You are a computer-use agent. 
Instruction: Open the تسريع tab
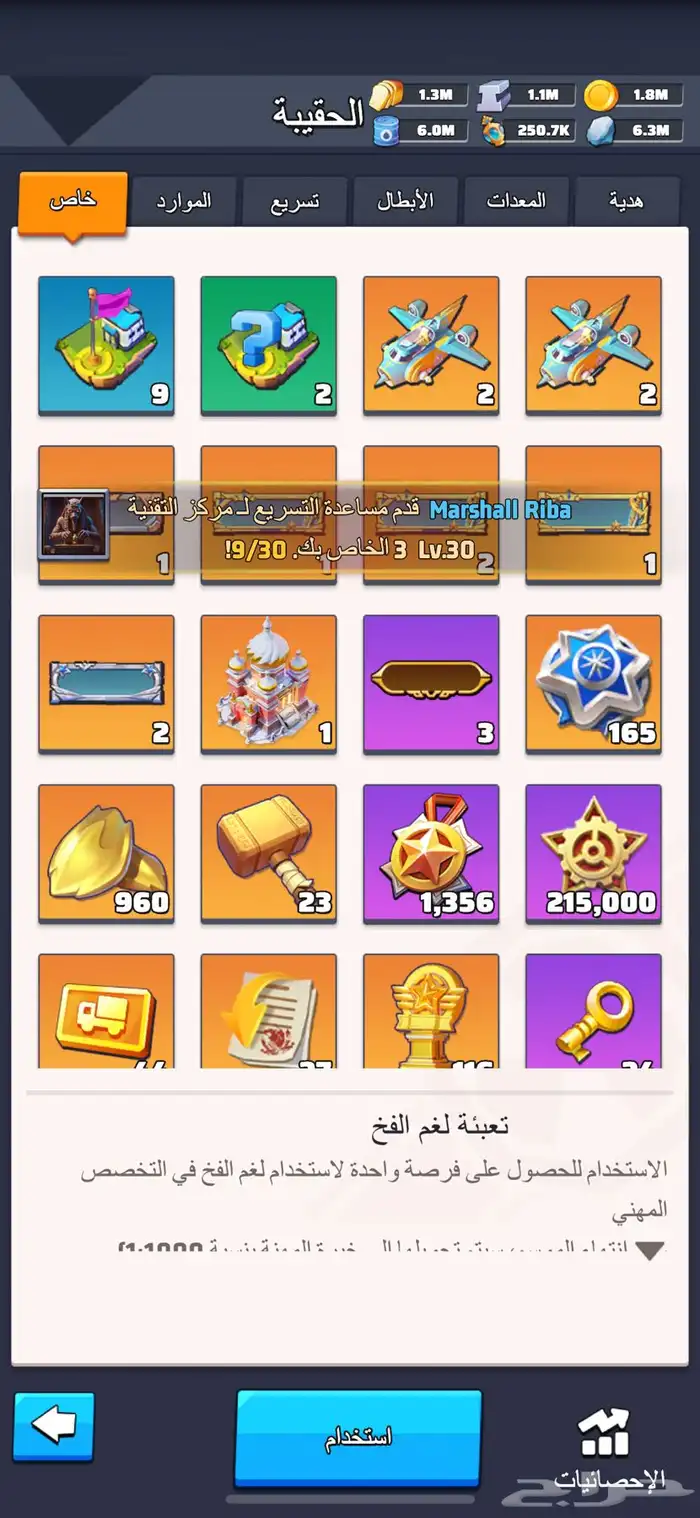(295, 201)
